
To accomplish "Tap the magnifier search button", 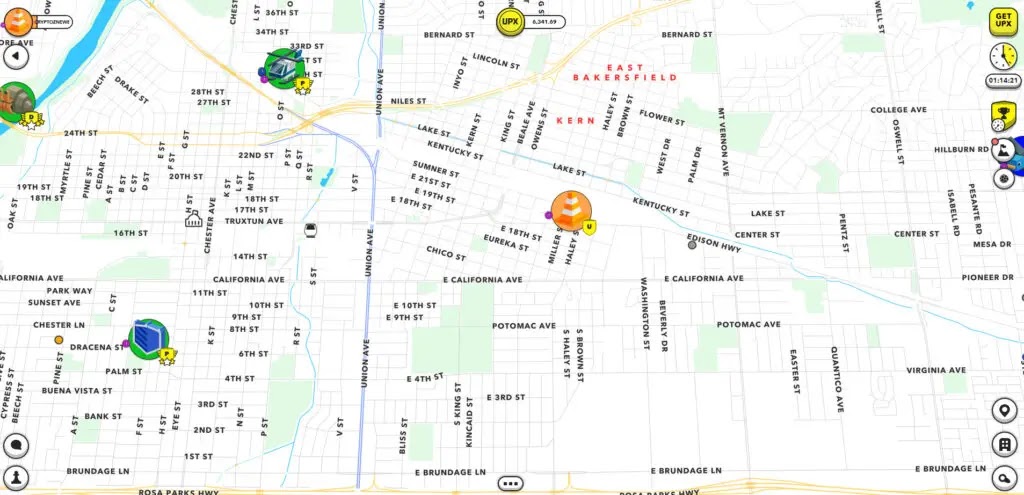I will pos(1003,475).
